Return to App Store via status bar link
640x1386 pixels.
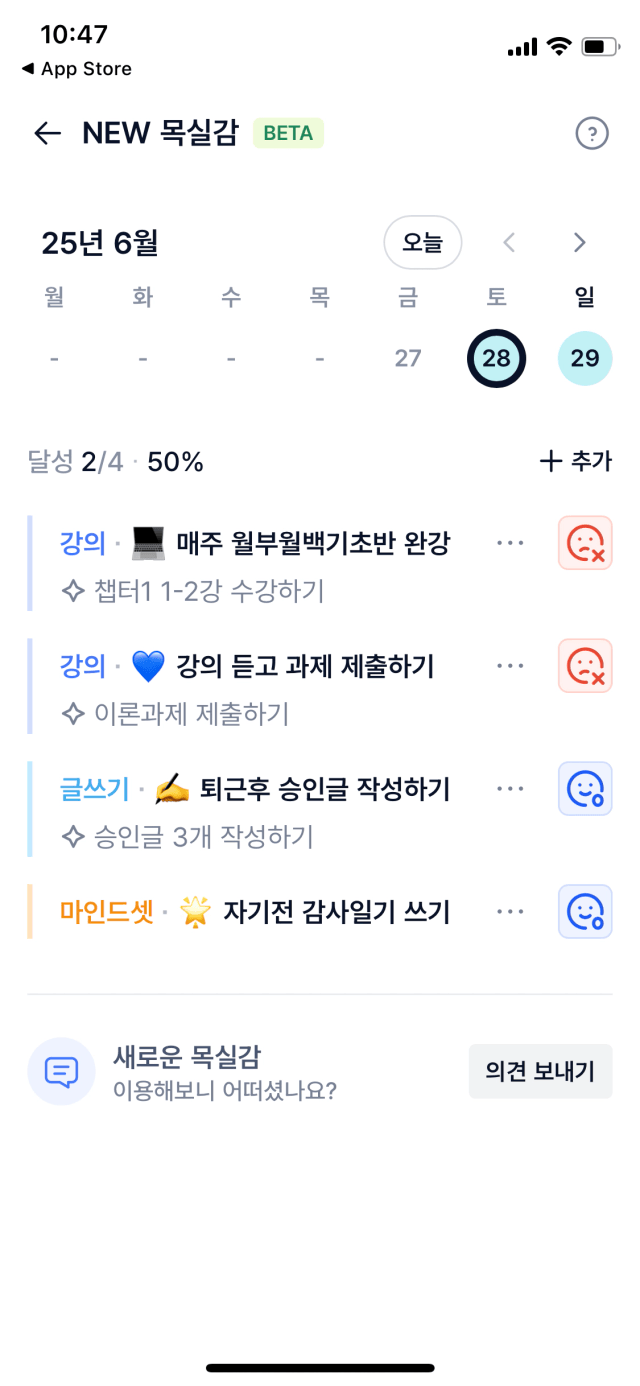(76, 69)
